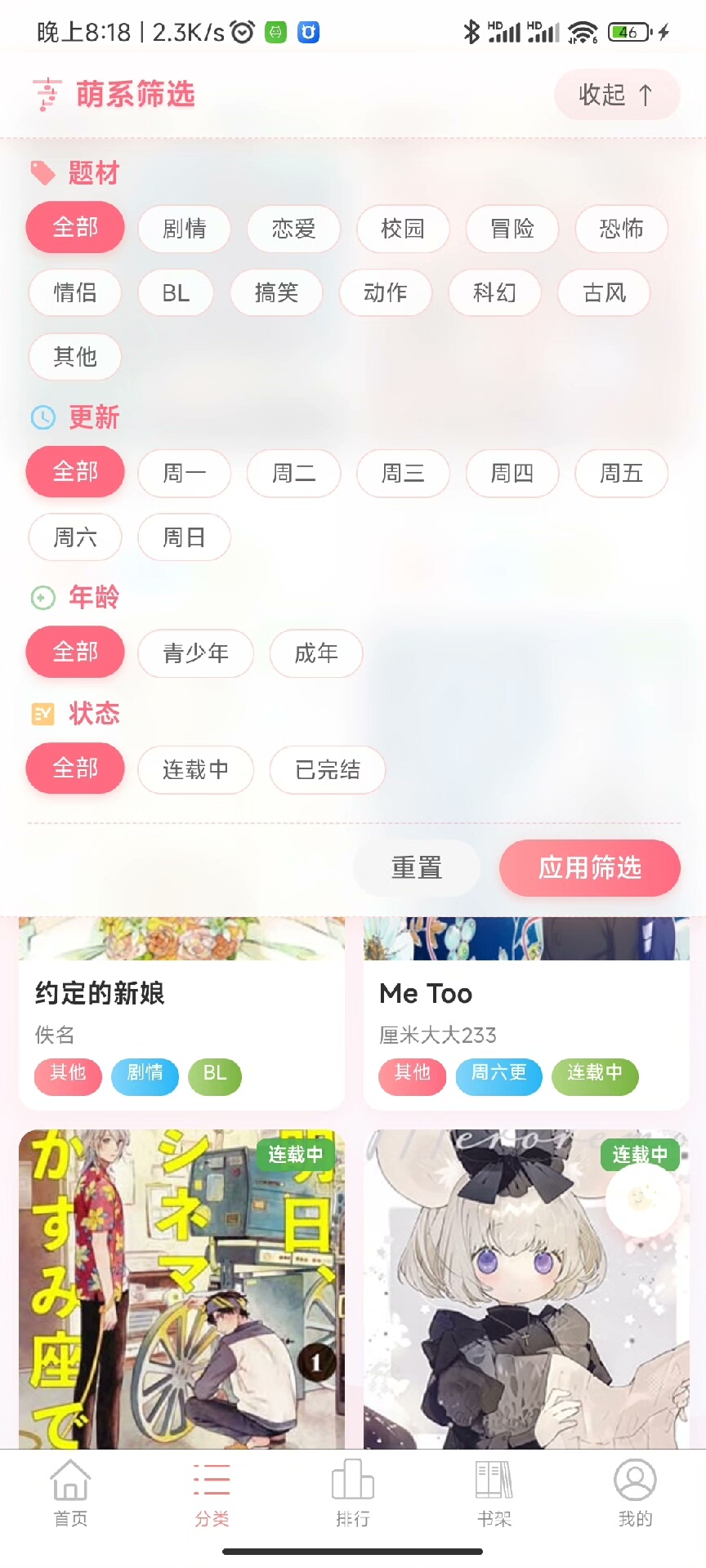Filter updates by 周三
Viewport: 706px width, 1568px height.
point(403,473)
